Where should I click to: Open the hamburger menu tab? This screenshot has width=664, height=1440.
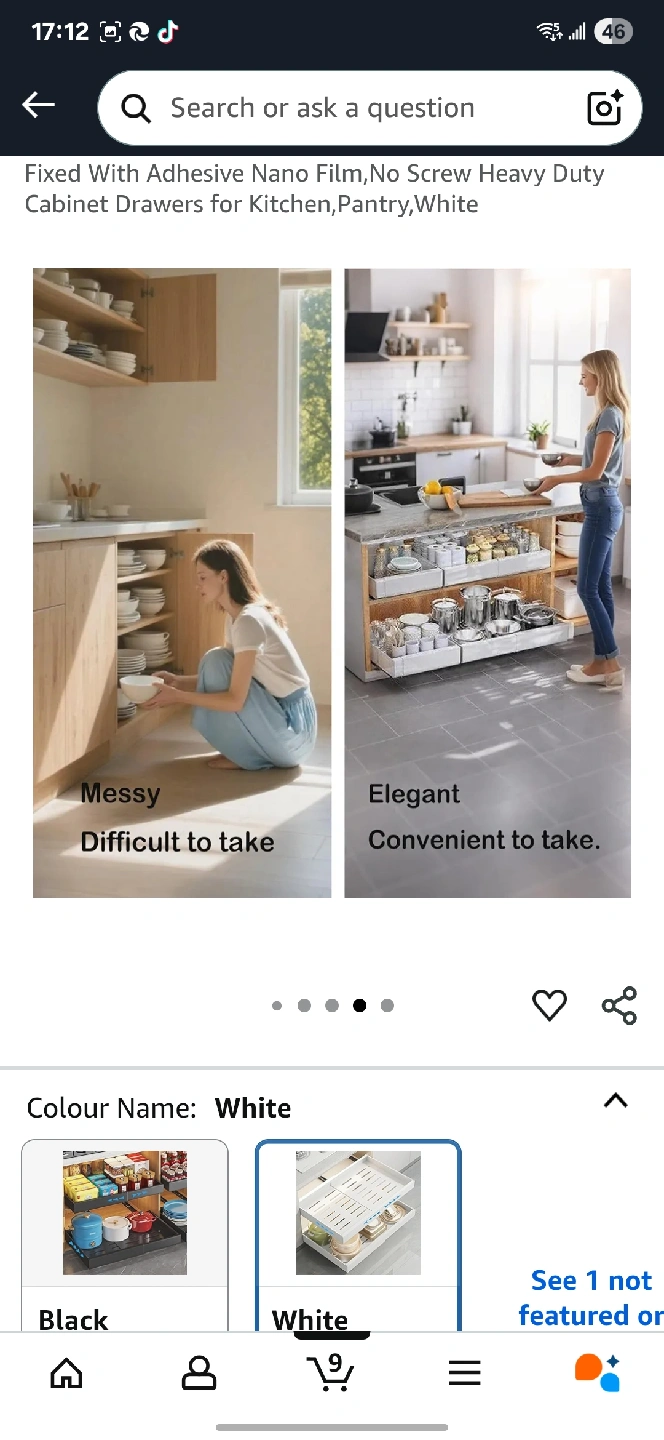pyautogui.click(x=464, y=1373)
